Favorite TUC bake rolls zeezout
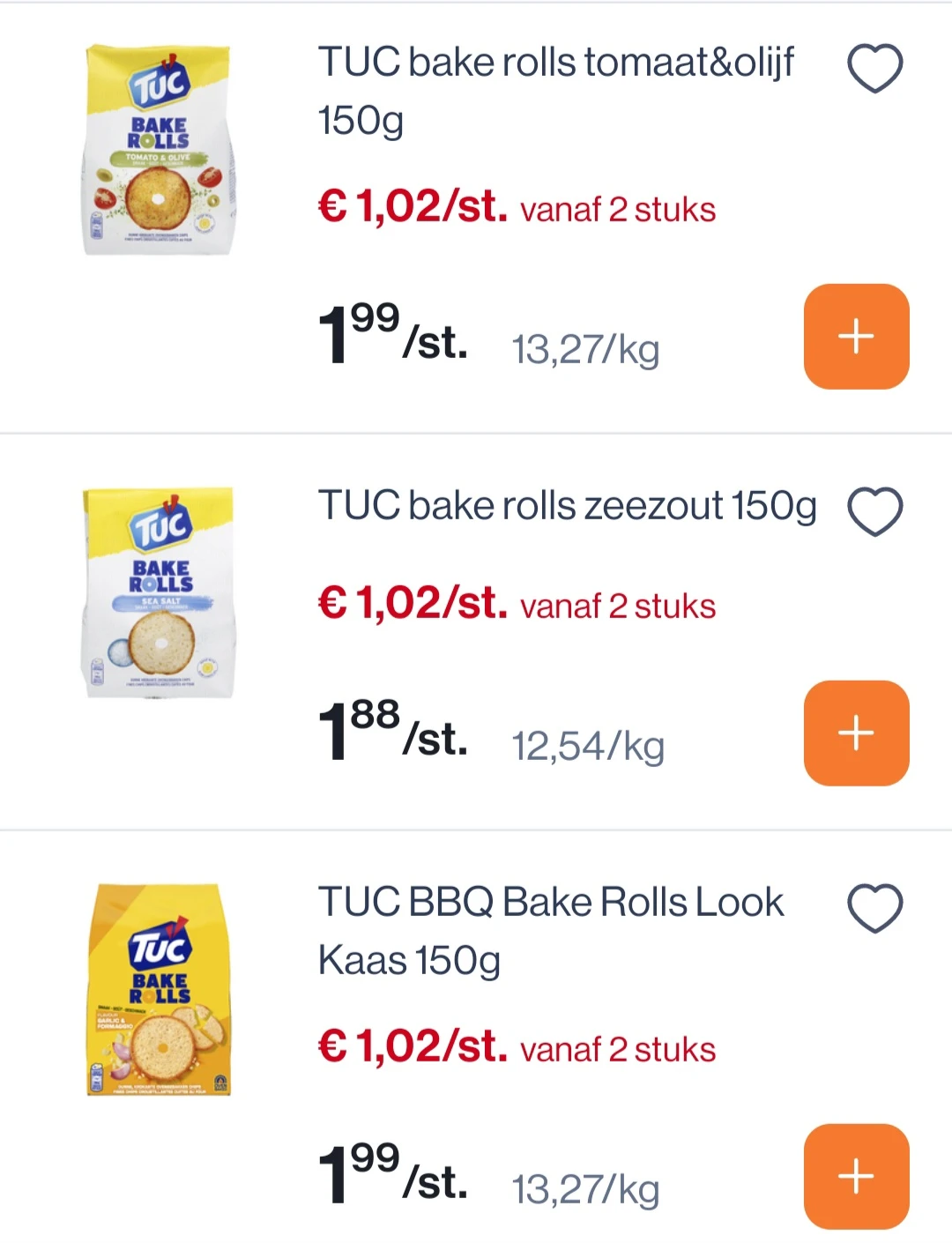Screen dimensions: 952x1243 874,510
